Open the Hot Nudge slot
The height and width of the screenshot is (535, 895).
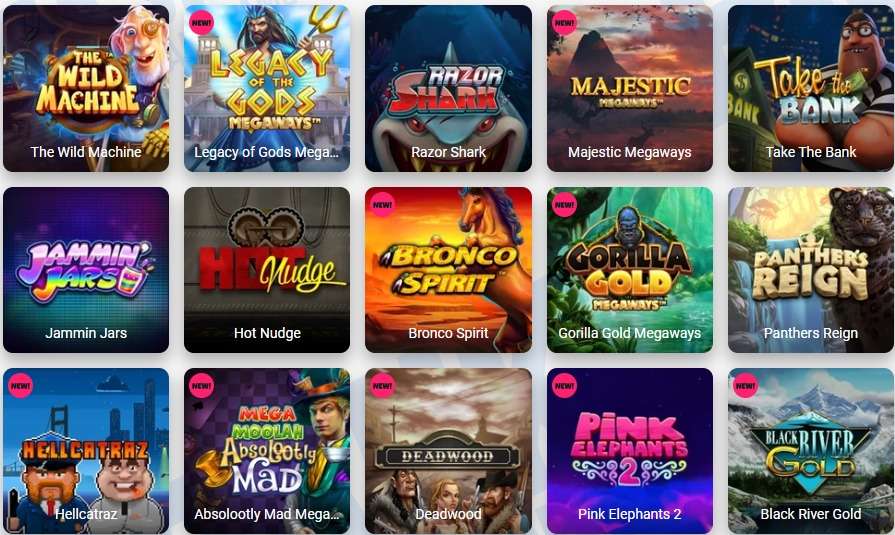267,269
